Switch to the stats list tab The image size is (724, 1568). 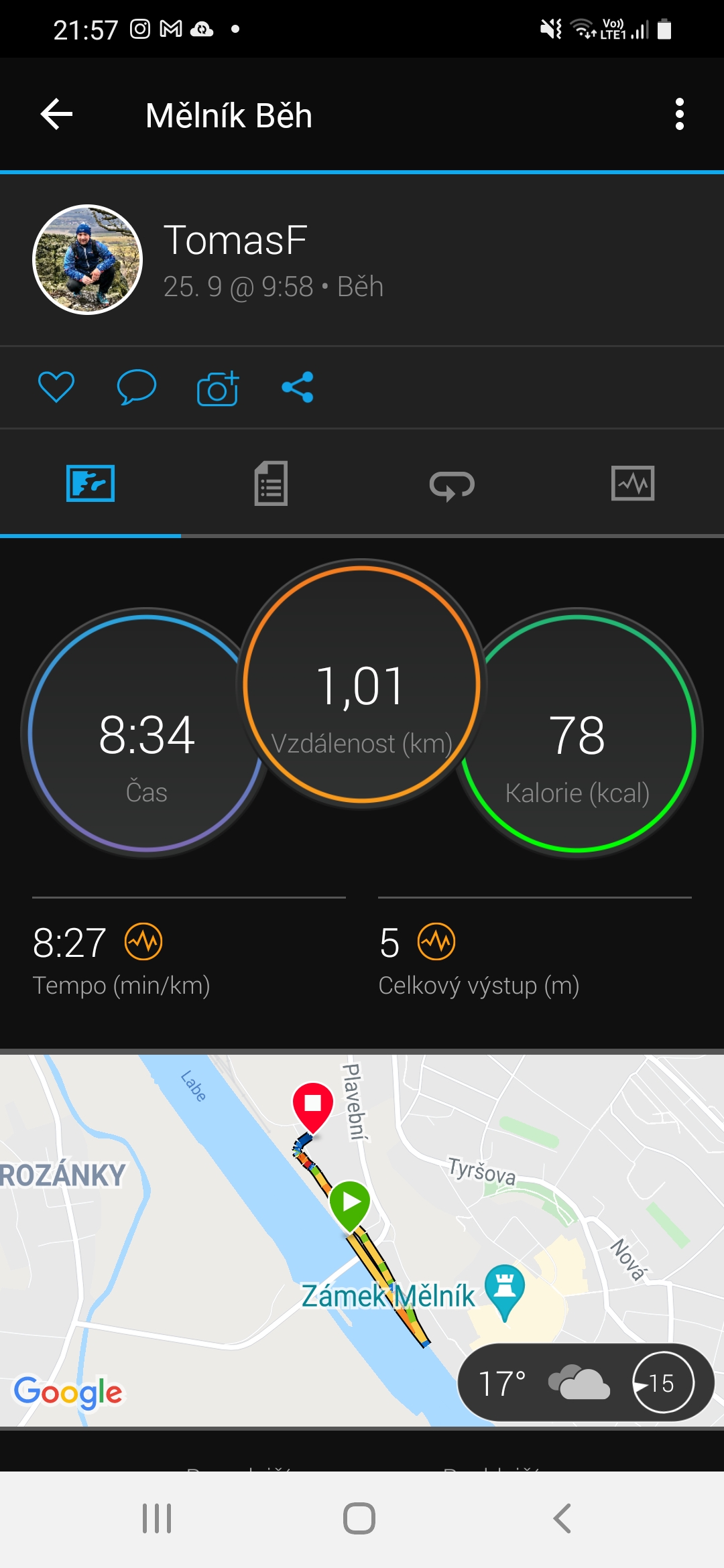(271, 483)
